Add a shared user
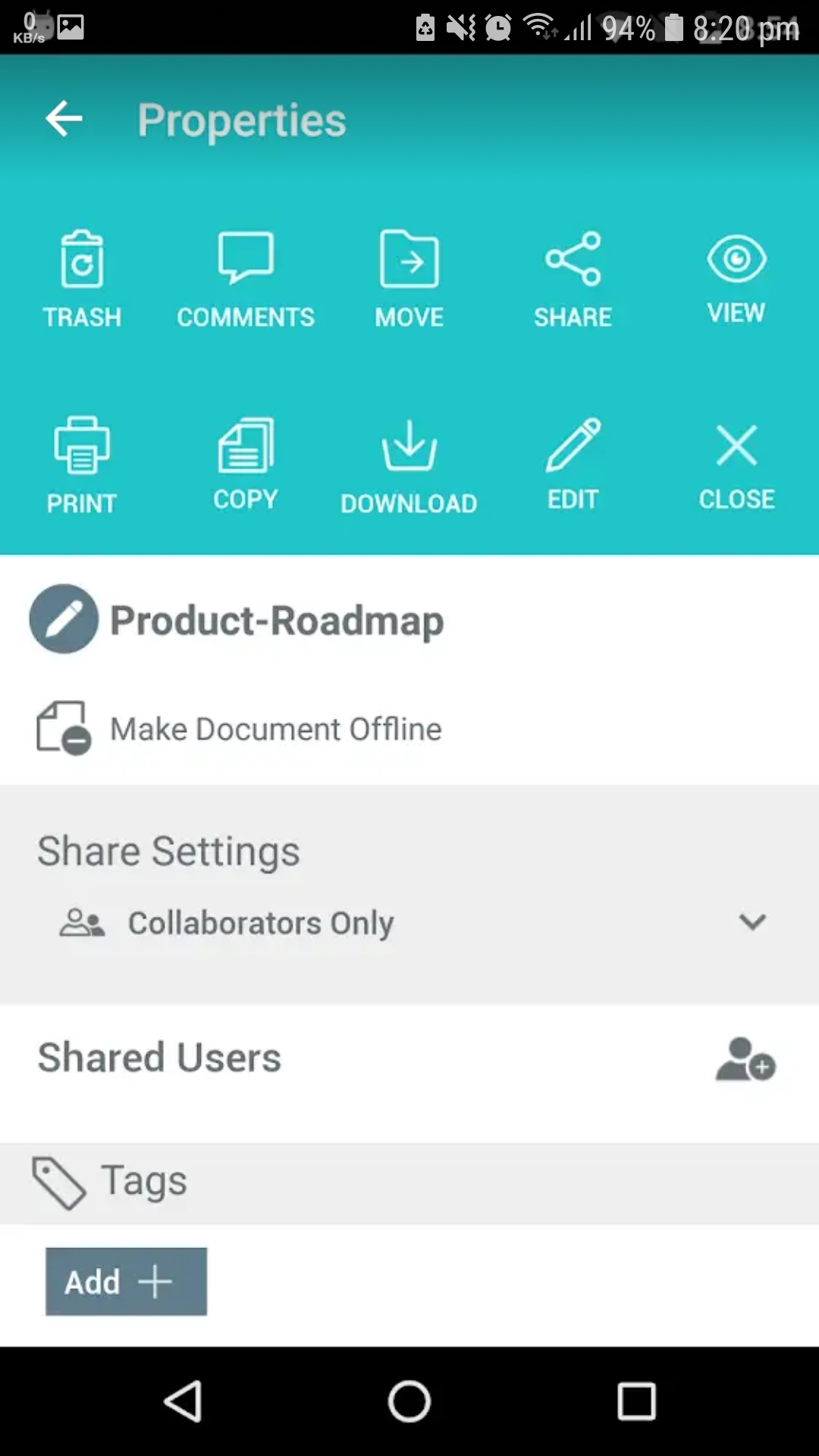 (x=745, y=1059)
